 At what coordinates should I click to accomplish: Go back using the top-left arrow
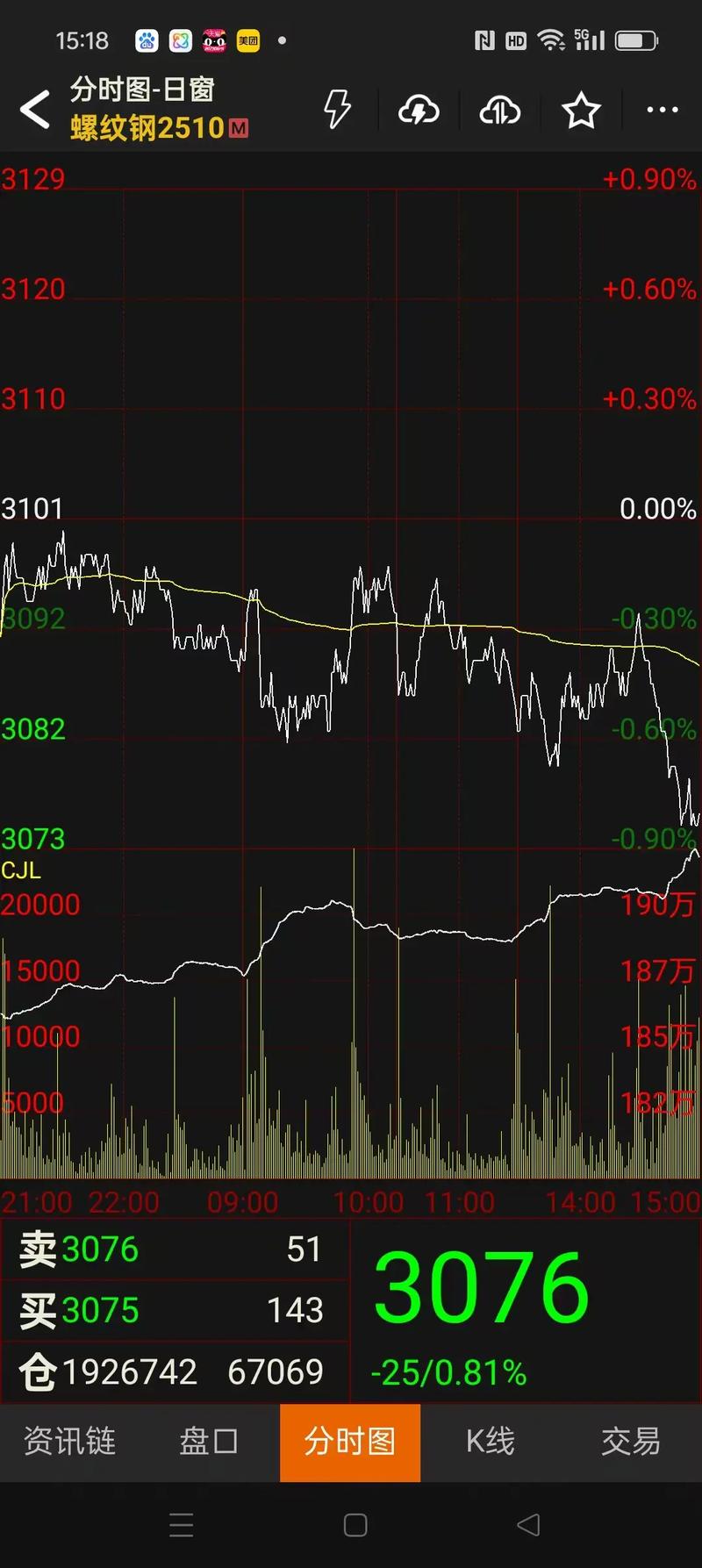point(35,111)
